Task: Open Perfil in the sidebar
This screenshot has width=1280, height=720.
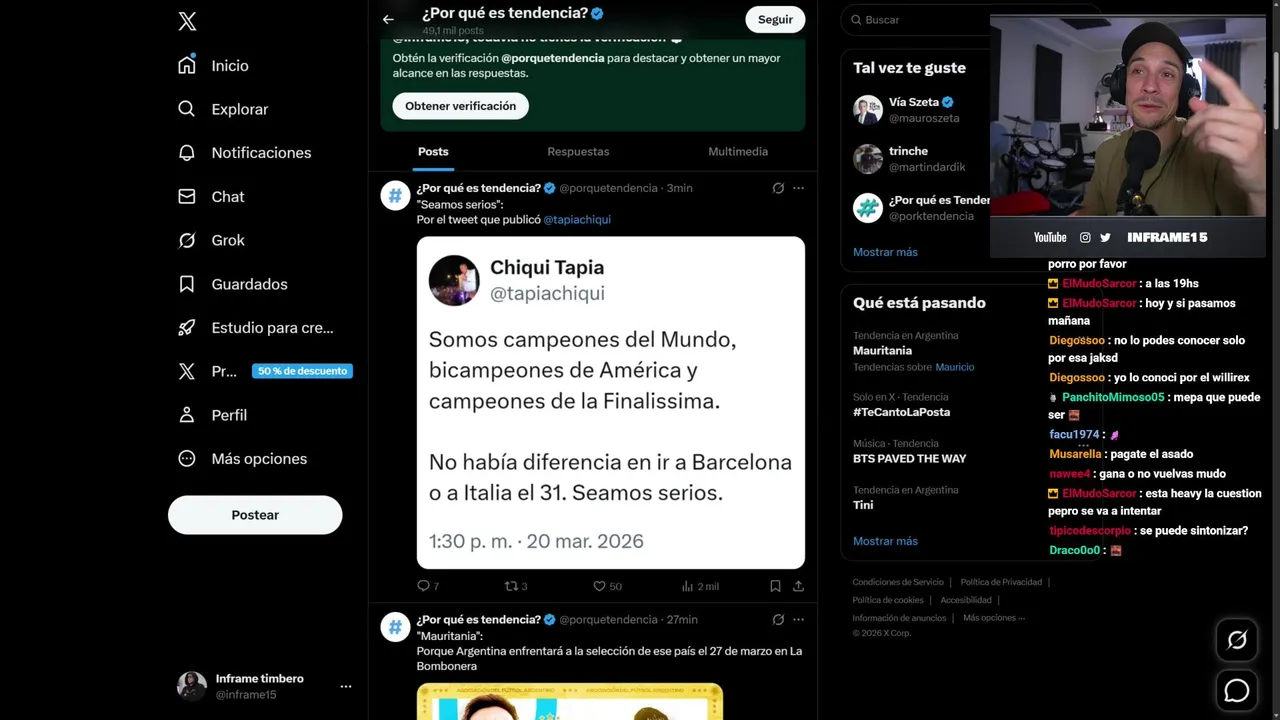Action: (x=228, y=415)
